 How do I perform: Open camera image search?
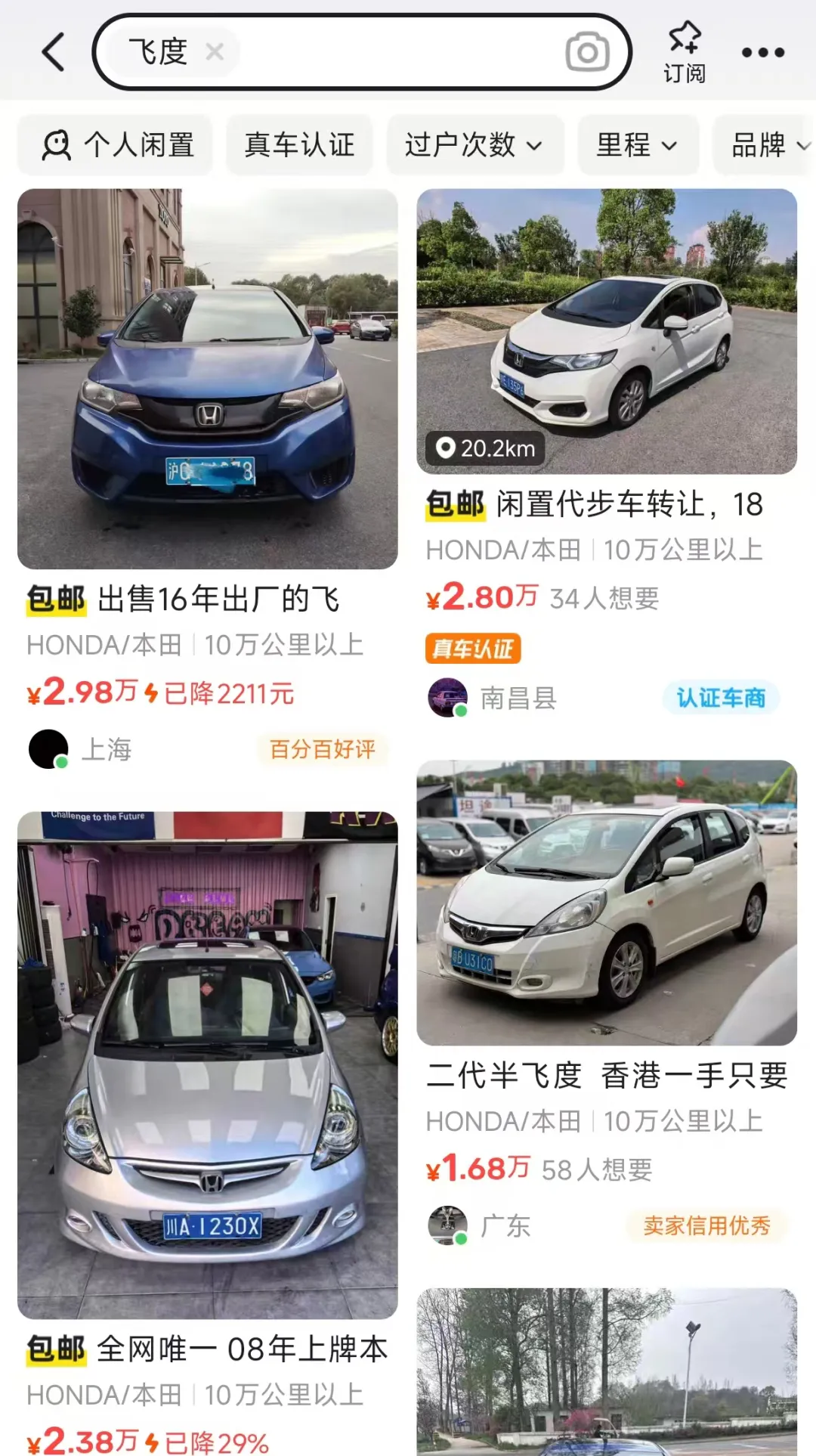pos(587,52)
